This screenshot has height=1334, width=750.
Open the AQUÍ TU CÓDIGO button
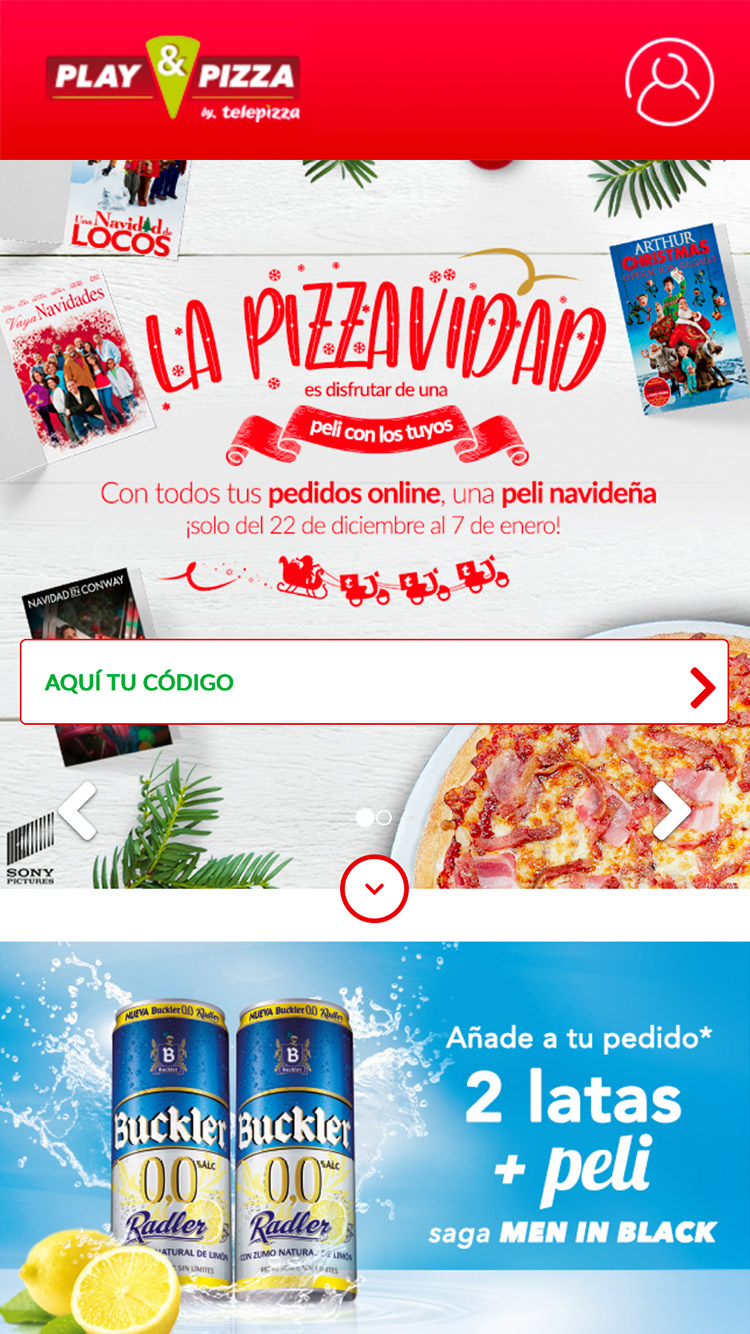374,682
